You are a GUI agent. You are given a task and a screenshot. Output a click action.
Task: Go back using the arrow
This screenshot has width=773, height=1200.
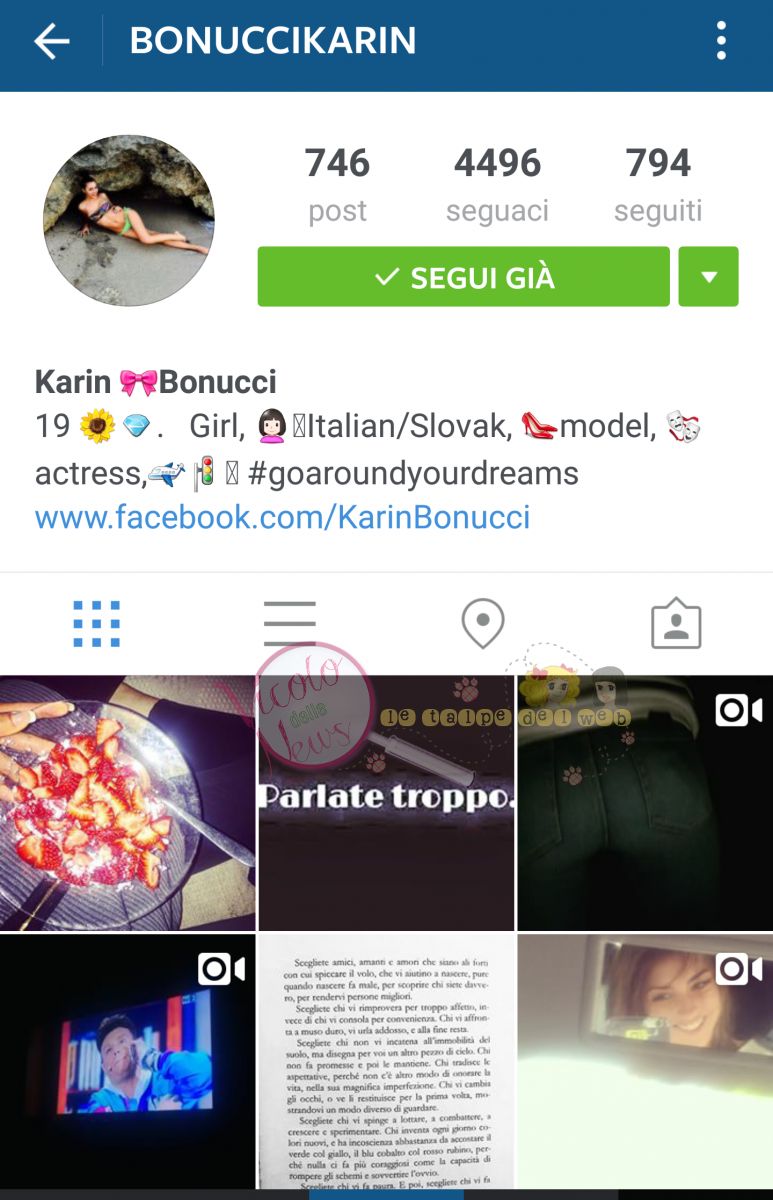point(52,42)
